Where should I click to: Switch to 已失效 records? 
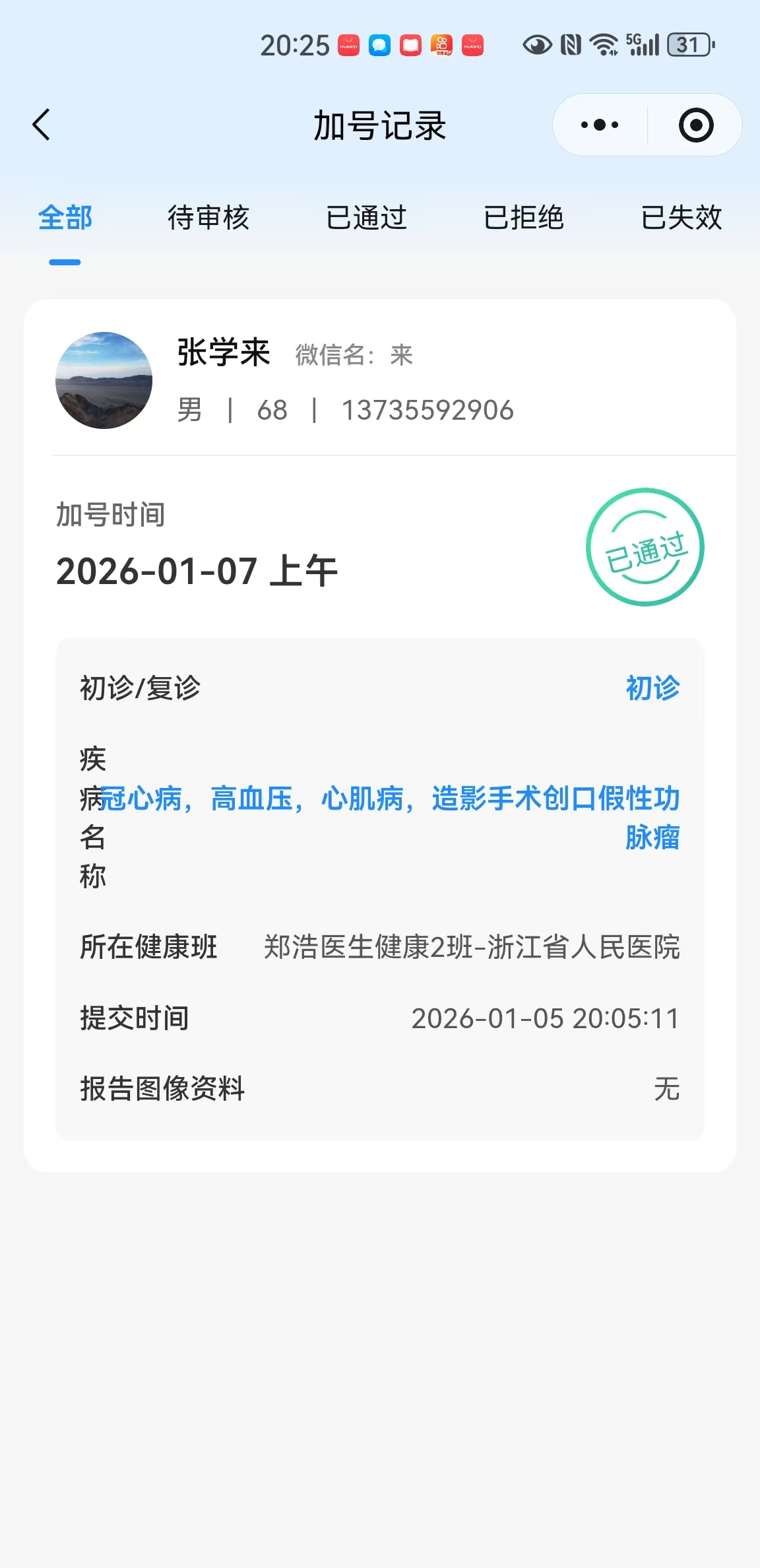click(x=681, y=218)
